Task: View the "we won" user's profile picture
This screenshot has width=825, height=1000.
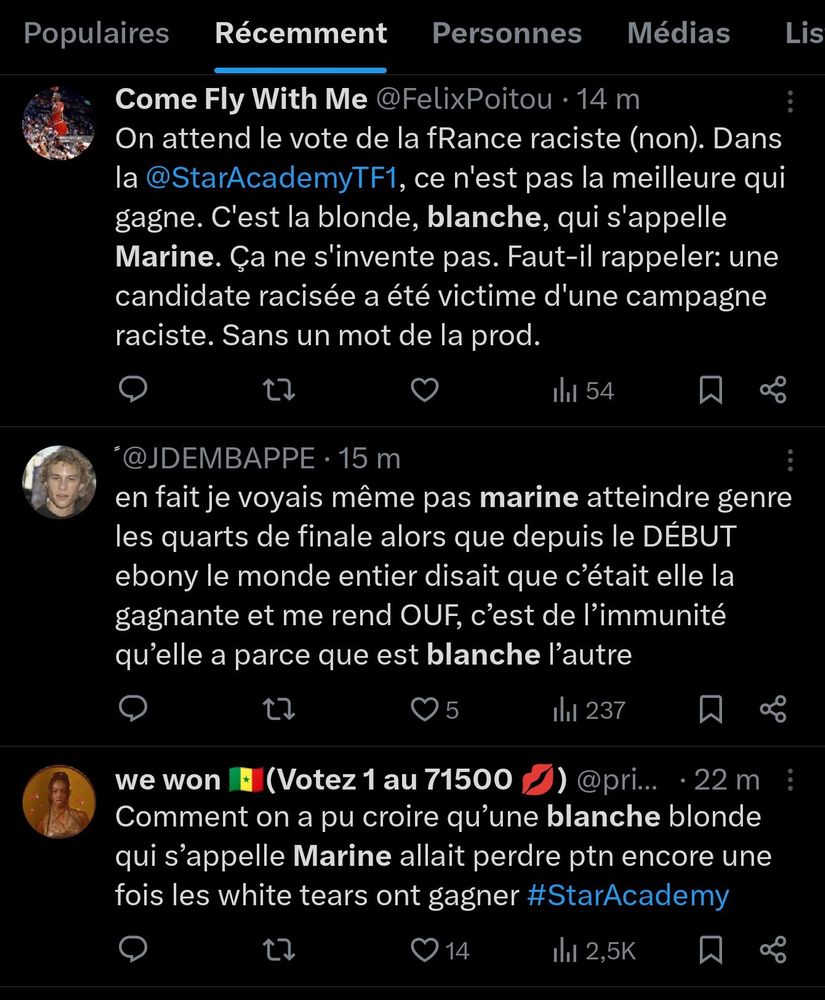Action: 58,802
